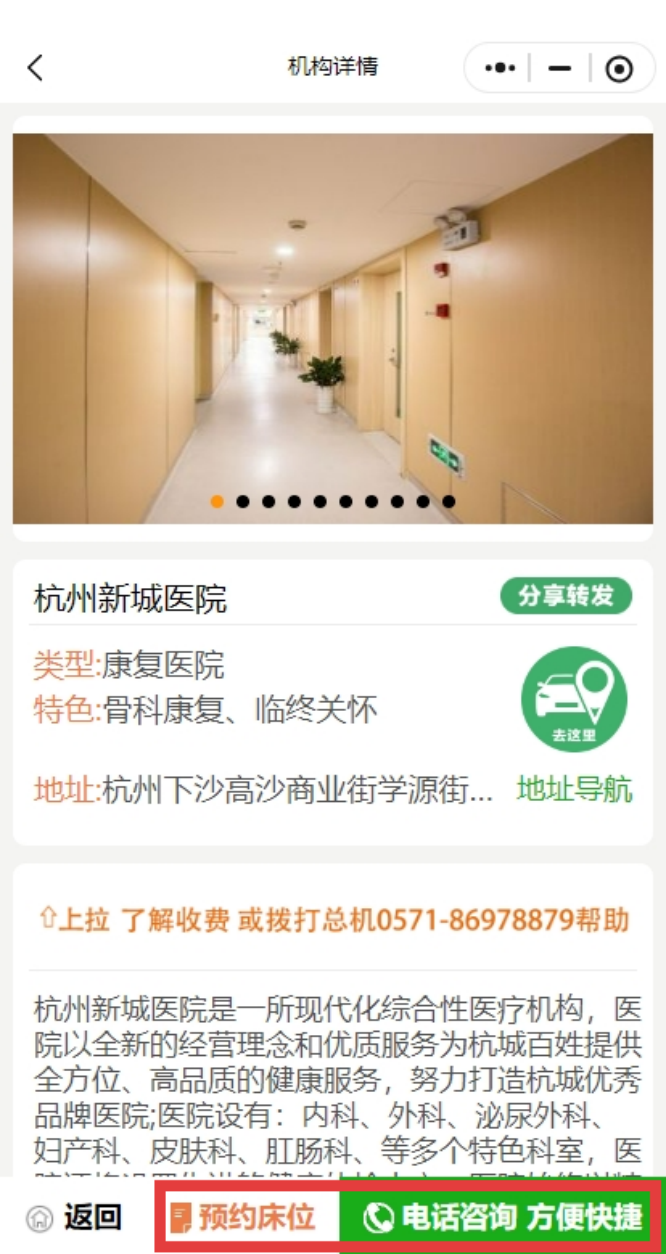Open 地址导航 address navigation
The image size is (666, 1254).
click(x=574, y=789)
